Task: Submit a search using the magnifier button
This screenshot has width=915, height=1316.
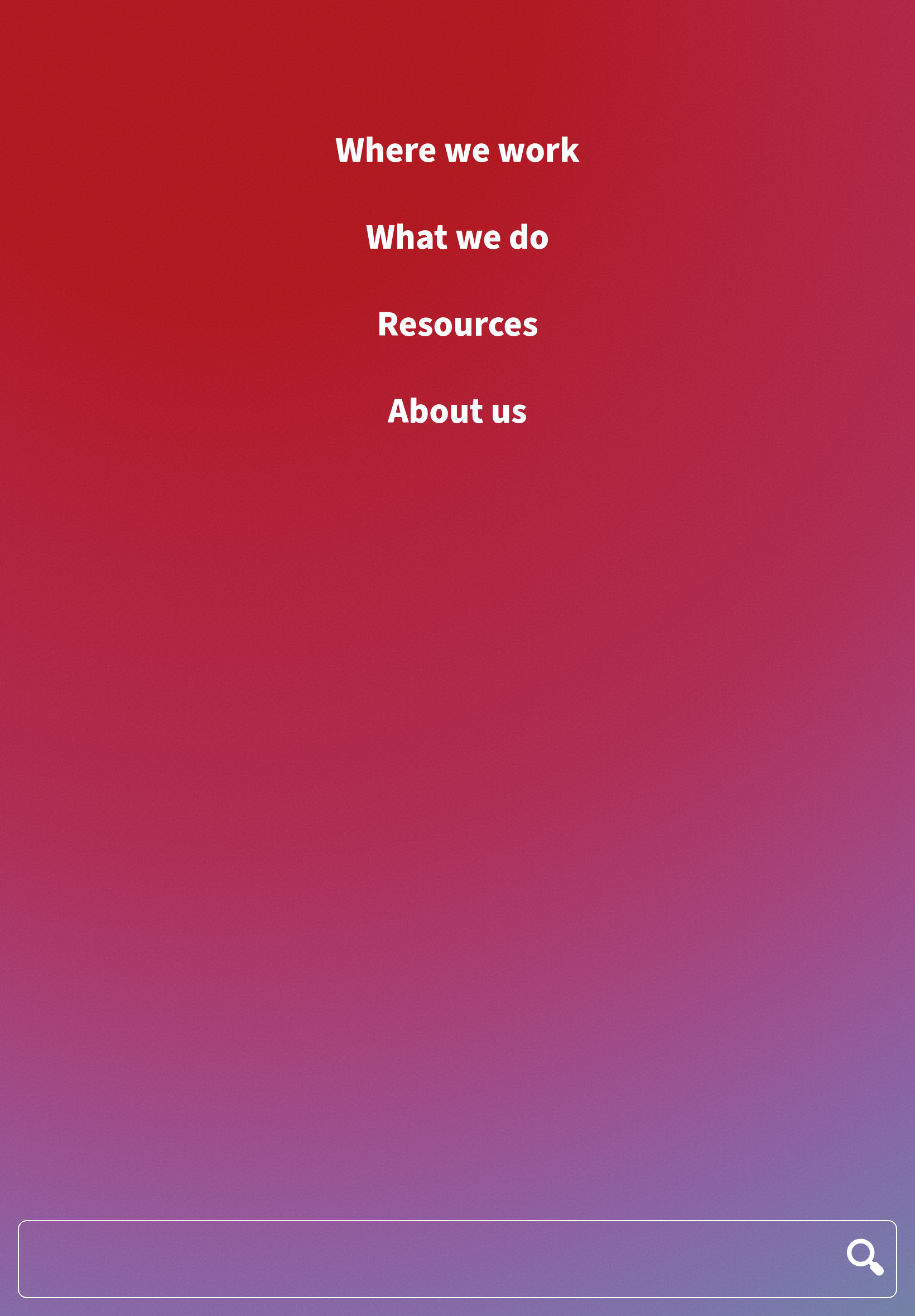Action: [866, 1257]
